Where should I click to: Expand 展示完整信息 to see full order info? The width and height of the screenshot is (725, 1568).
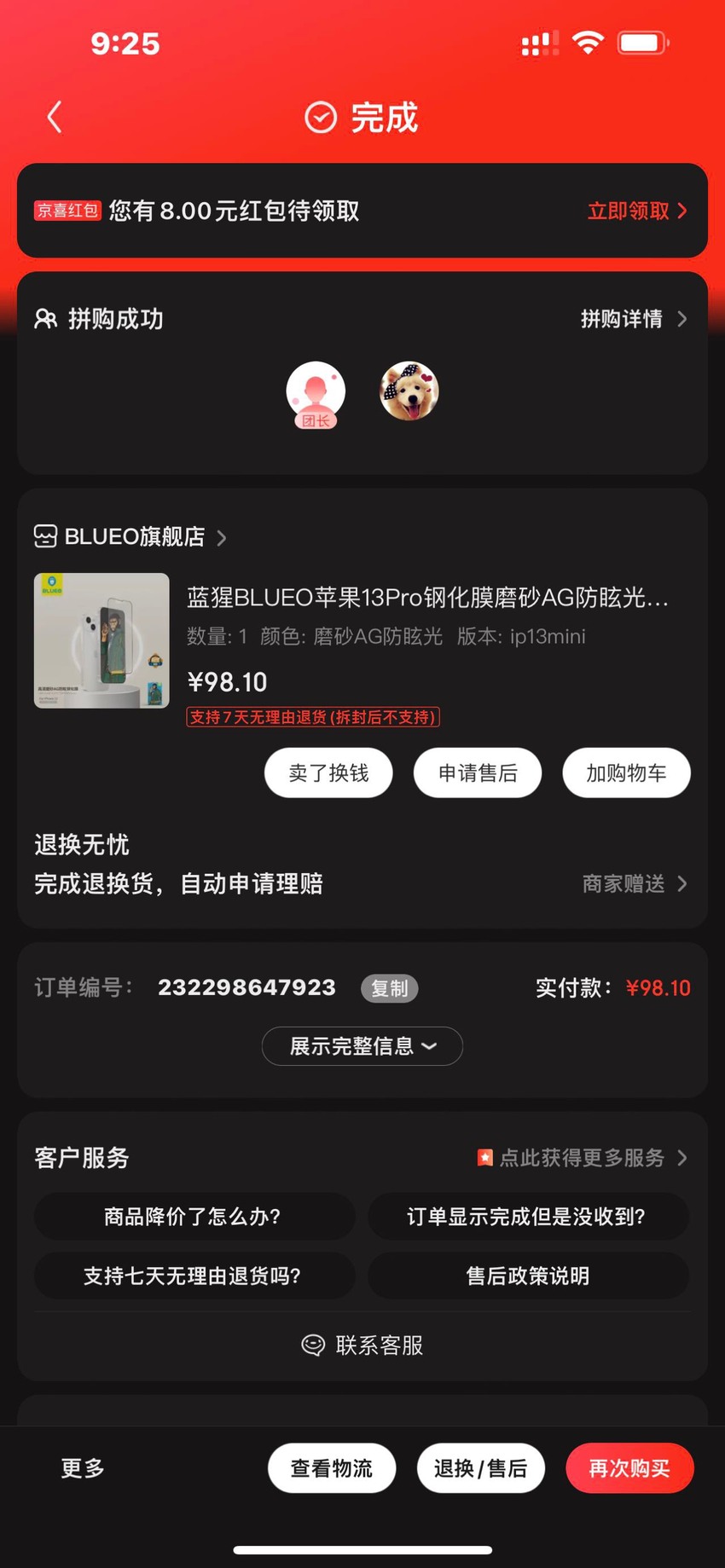[x=362, y=1046]
